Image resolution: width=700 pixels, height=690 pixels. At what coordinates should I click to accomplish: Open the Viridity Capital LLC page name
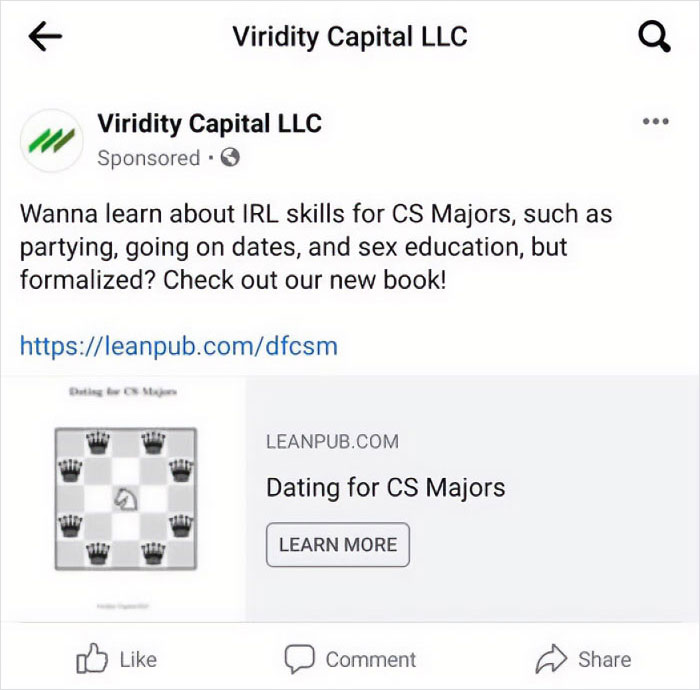(209, 124)
